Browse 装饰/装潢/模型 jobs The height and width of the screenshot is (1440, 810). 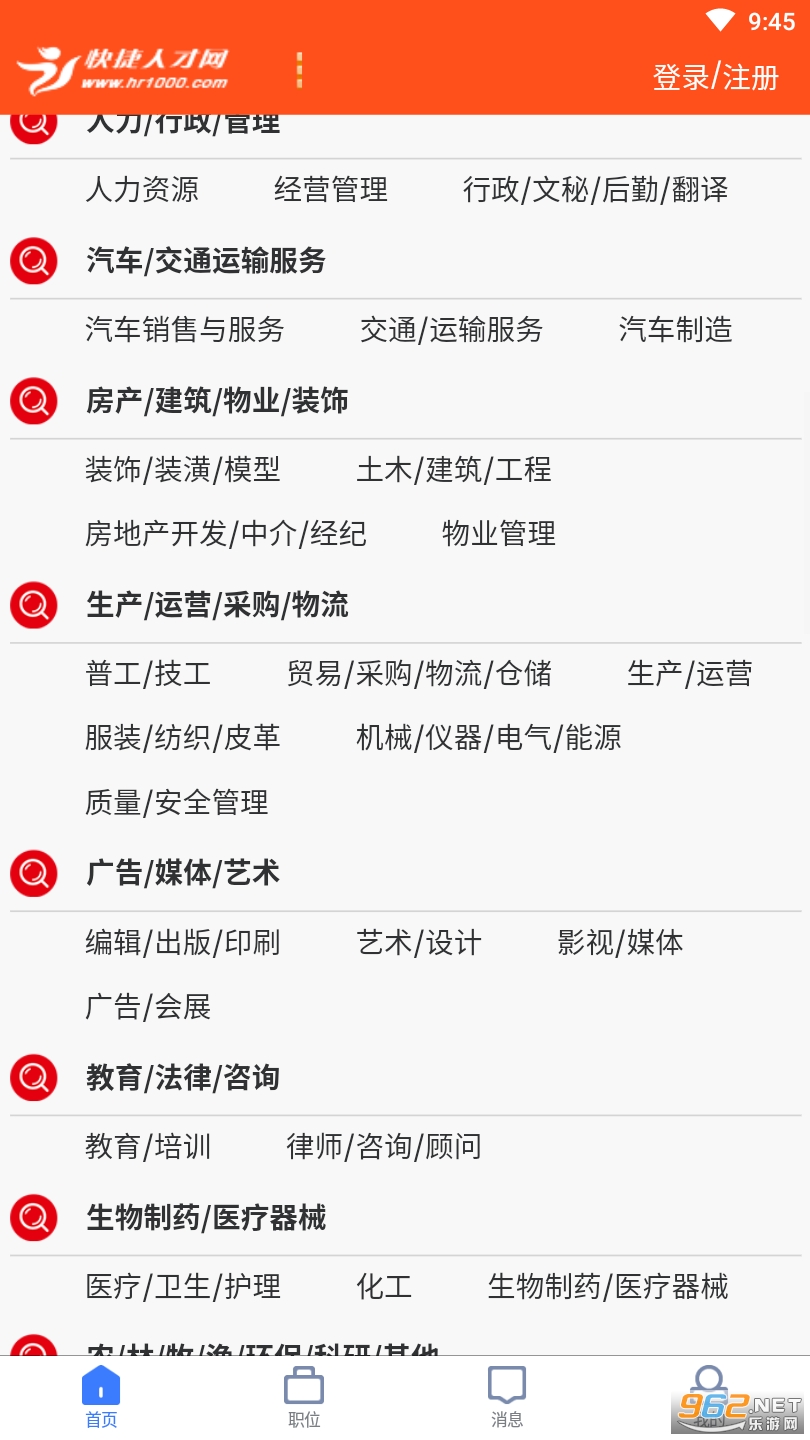pyautogui.click(x=183, y=469)
